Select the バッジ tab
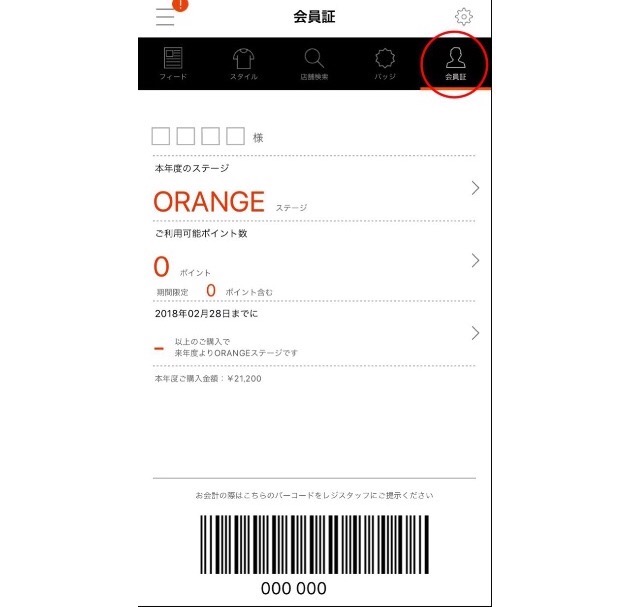Image resolution: width=630 pixels, height=607 pixels. click(x=385, y=62)
